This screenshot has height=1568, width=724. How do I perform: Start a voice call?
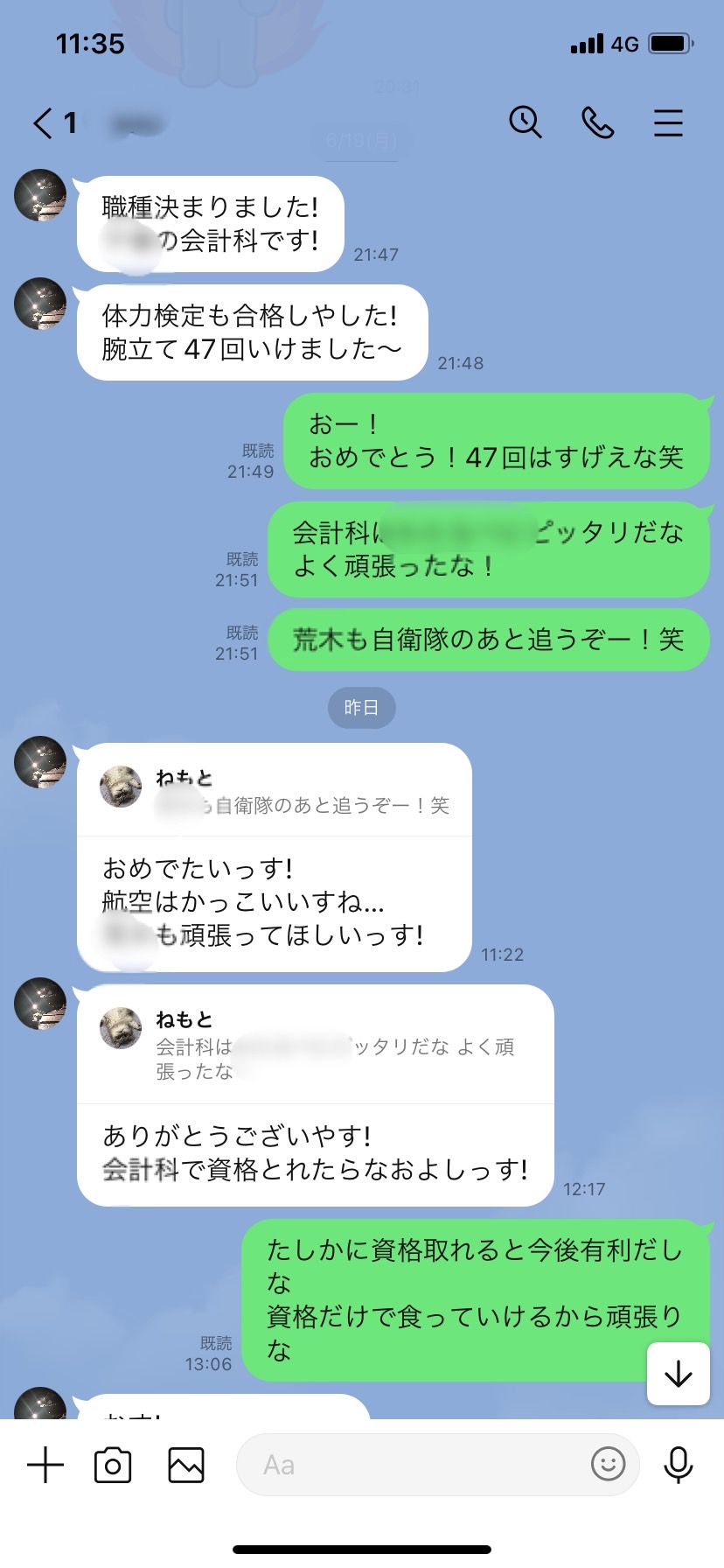(x=598, y=123)
